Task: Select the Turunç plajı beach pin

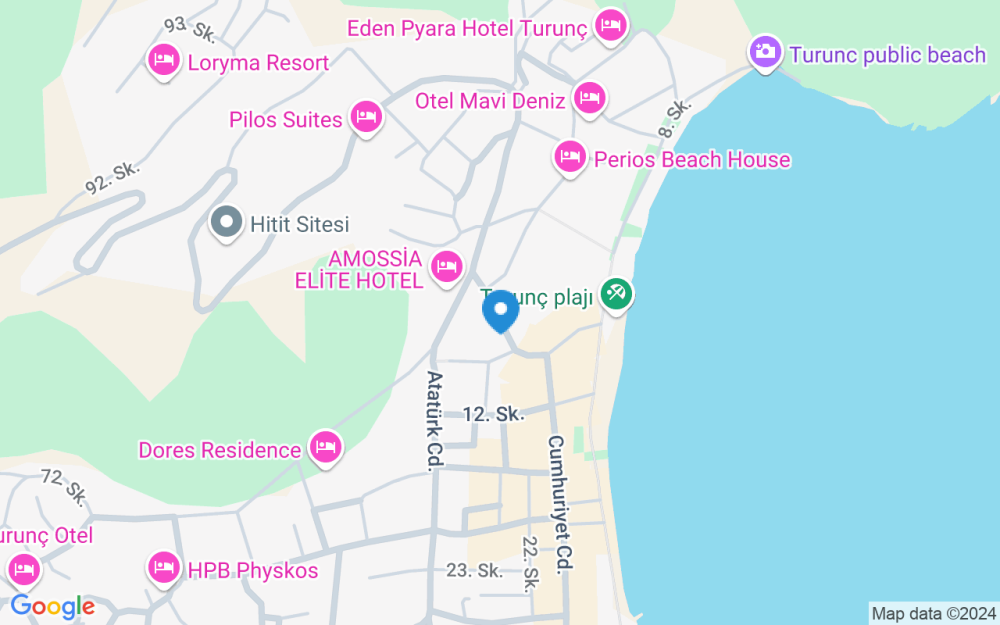Action: coord(615,295)
